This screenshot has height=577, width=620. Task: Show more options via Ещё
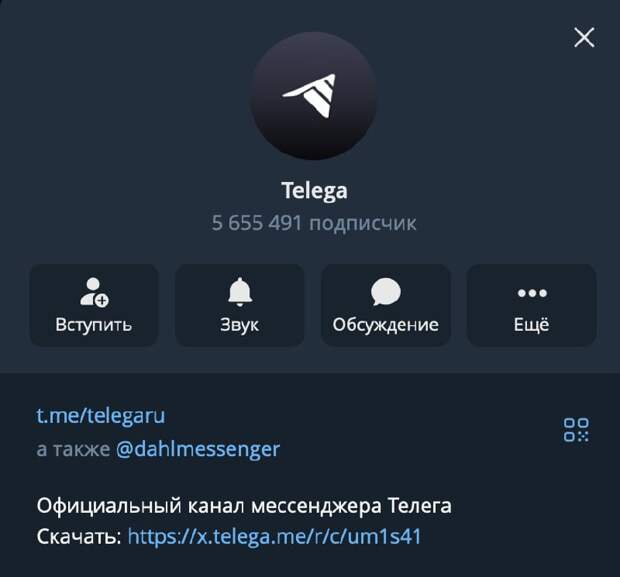[x=531, y=305]
